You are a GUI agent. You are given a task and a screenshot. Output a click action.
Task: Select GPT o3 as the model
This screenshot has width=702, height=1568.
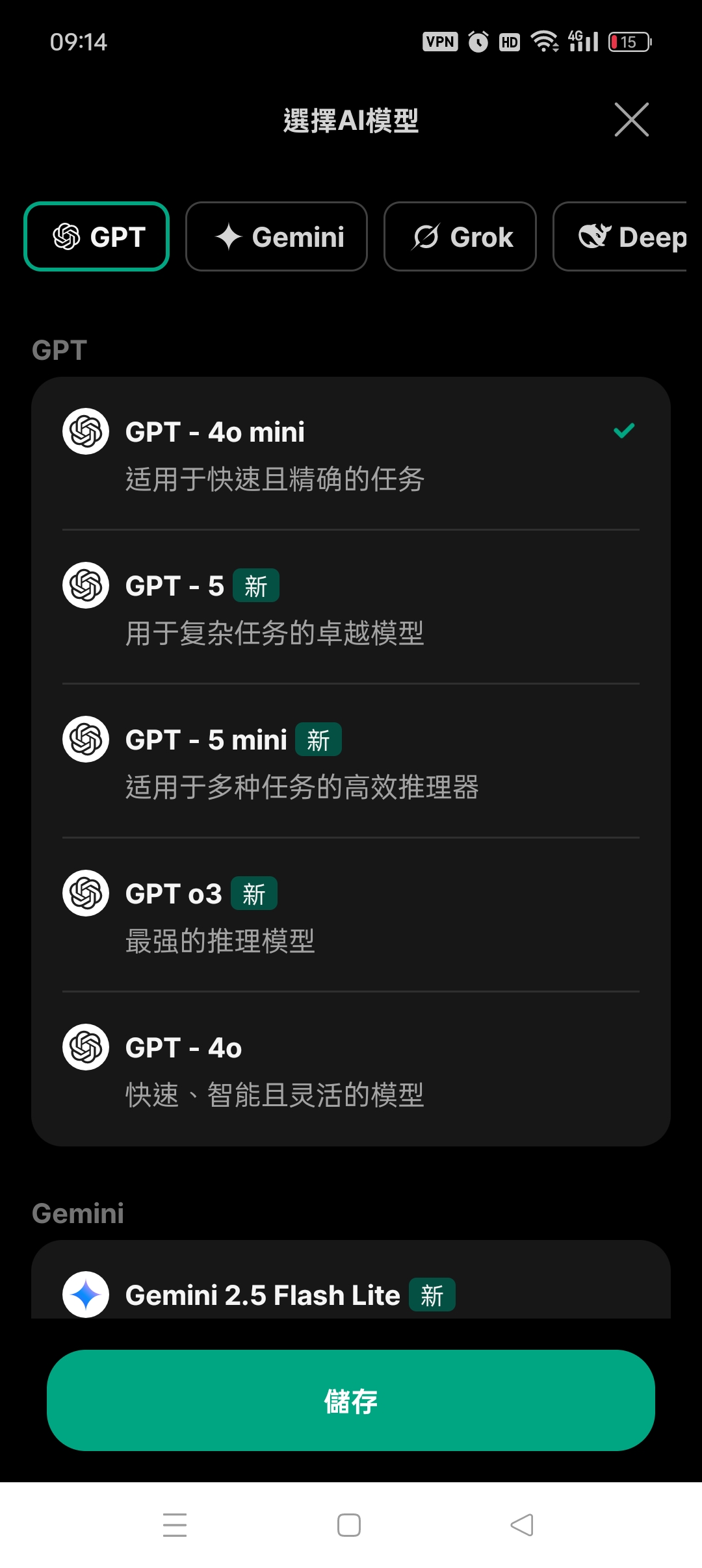351,916
